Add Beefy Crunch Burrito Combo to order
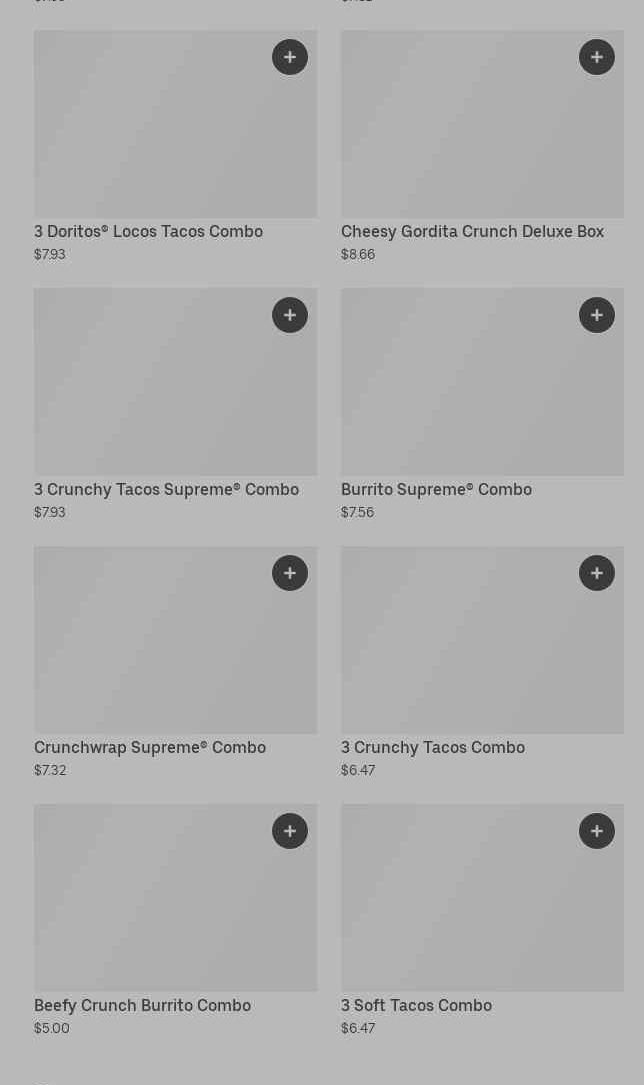The width and height of the screenshot is (644, 1085). pyautogui.click(x=290, y=831)
